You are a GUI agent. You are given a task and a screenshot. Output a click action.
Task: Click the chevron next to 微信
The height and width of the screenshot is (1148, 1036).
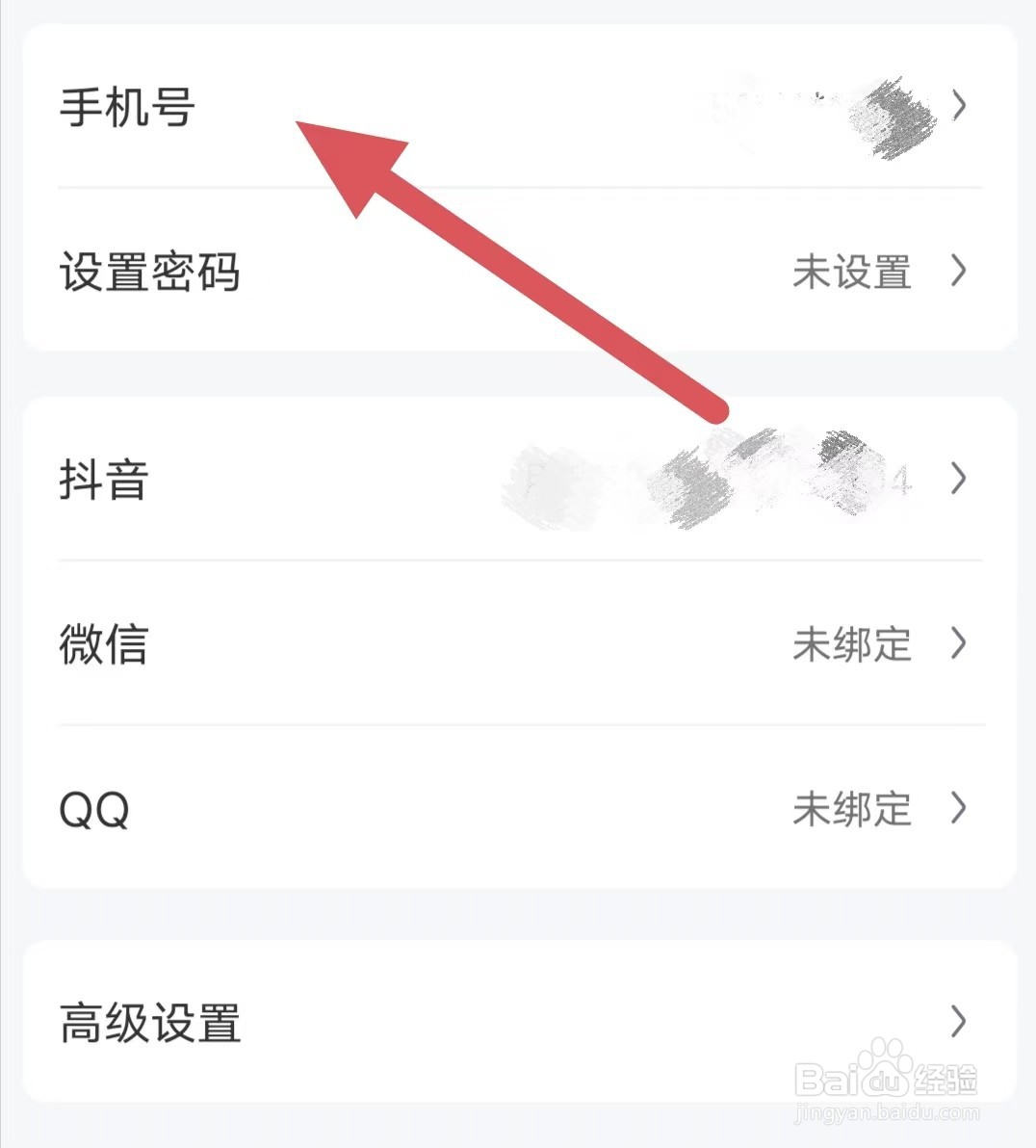point(958,646)
